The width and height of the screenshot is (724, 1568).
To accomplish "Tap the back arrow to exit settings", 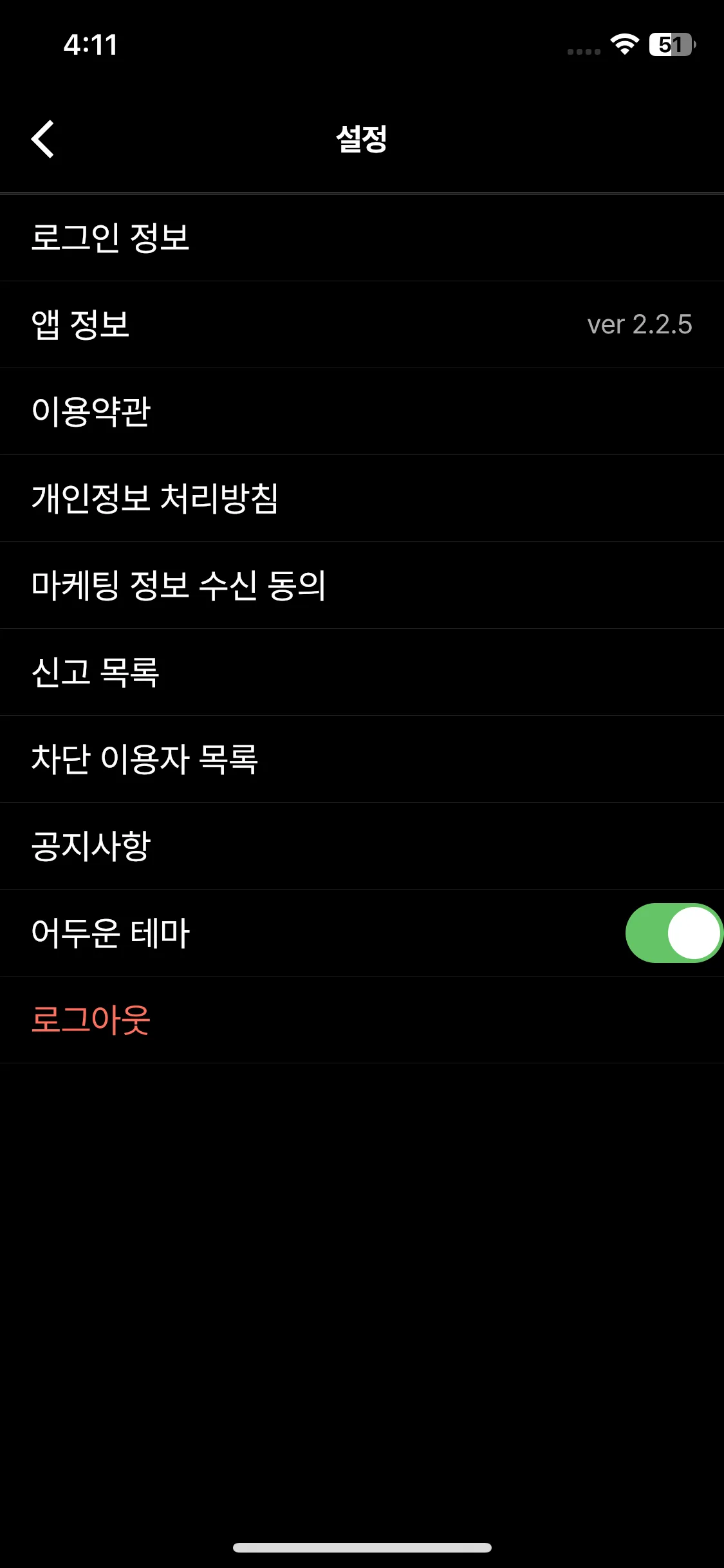I will [x=42, y=140].
